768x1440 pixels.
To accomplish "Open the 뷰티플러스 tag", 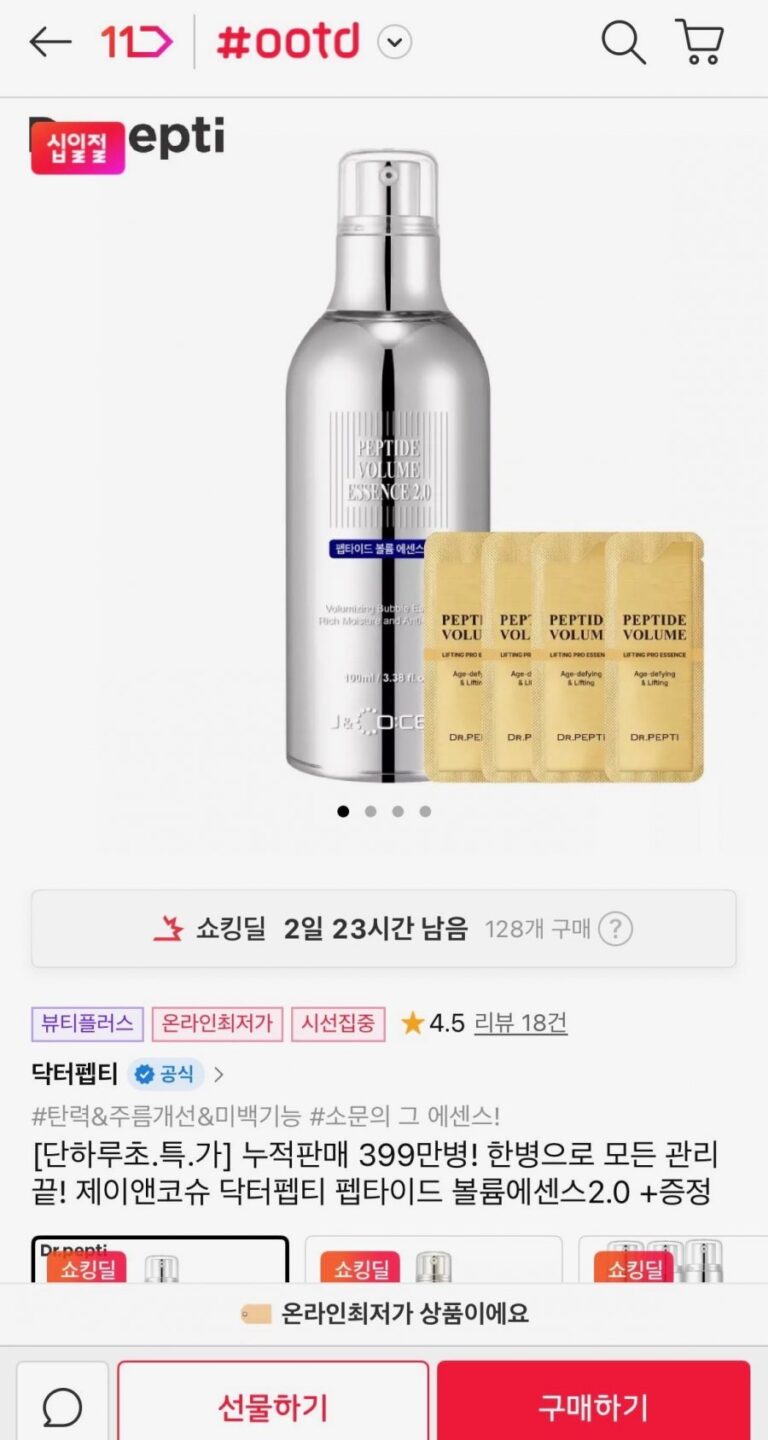I will 88,1023.
